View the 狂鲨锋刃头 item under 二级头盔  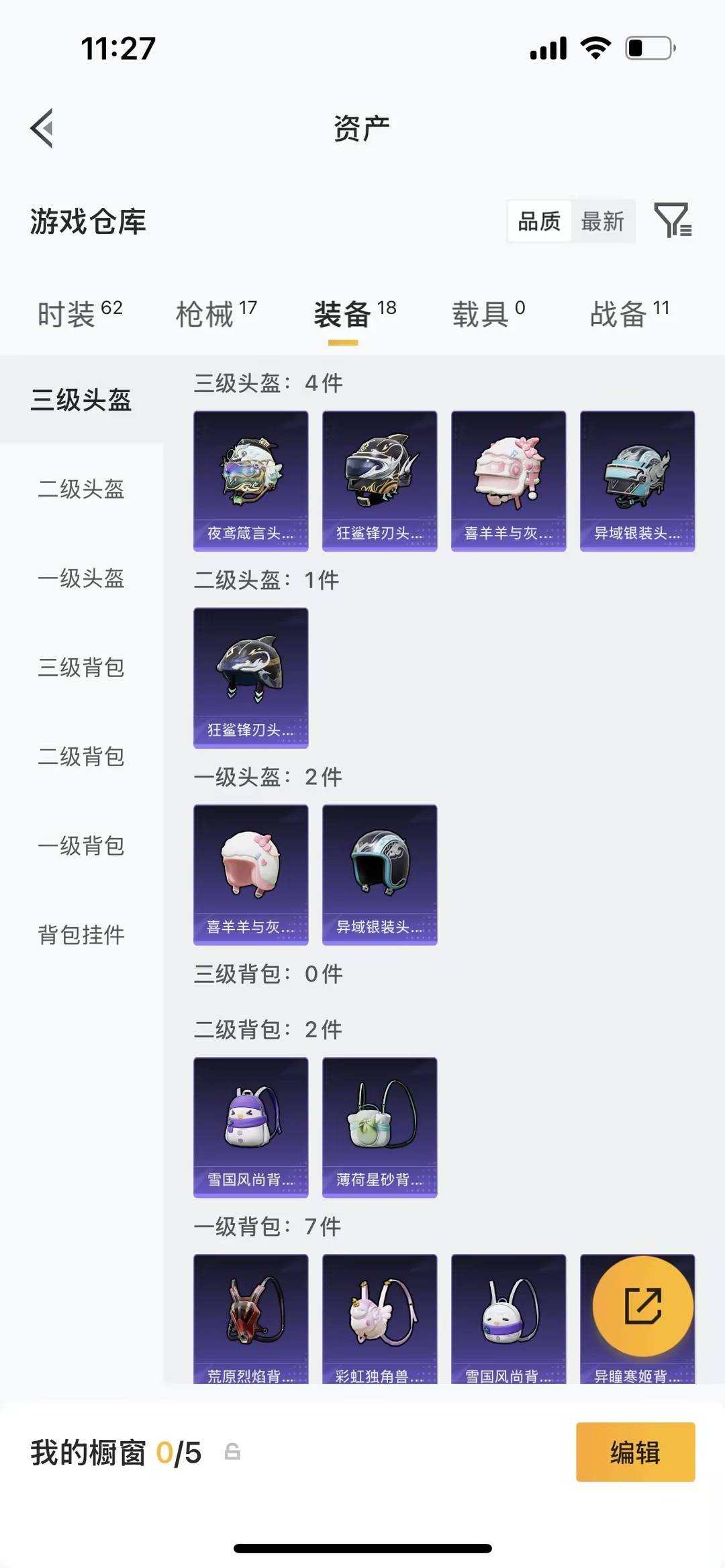(251, 678)
